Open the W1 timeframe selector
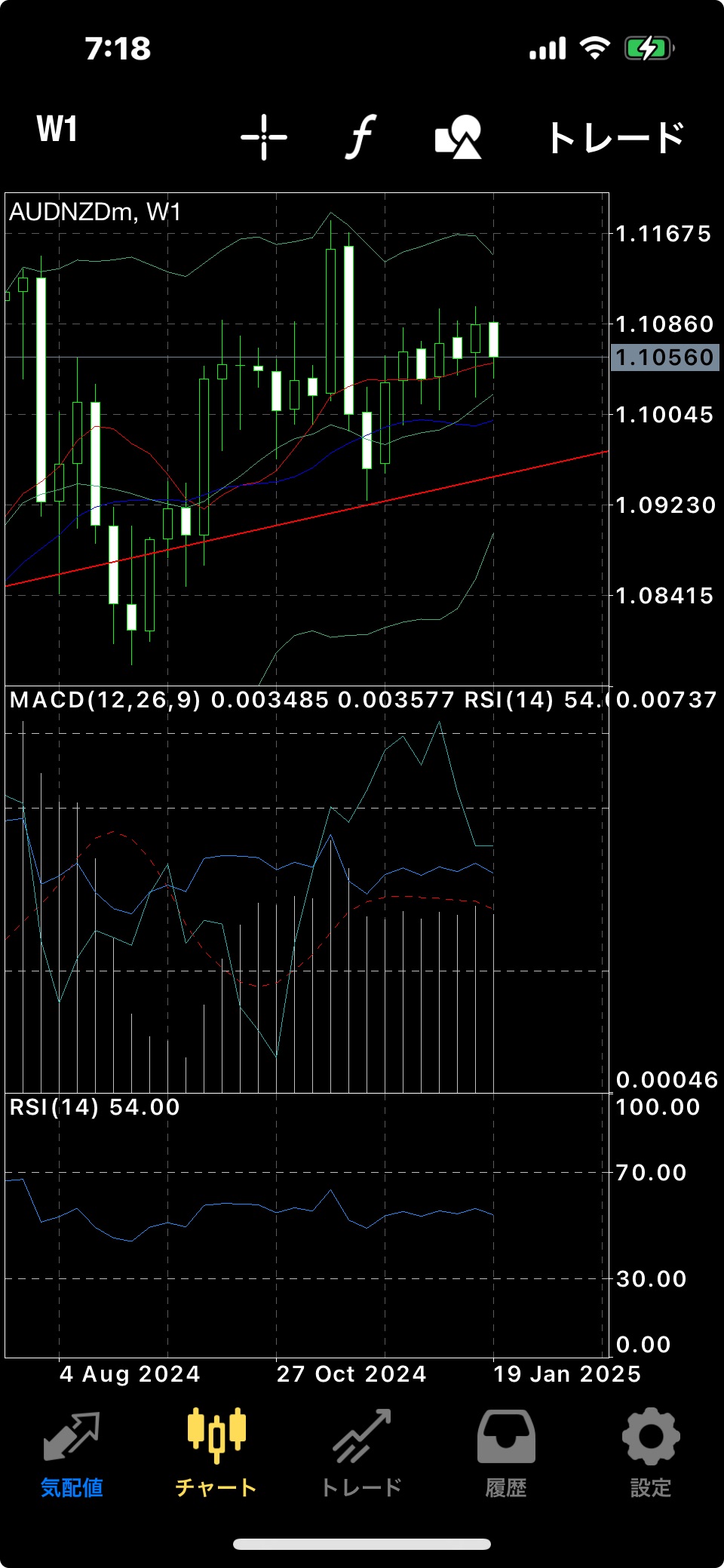Image resolution: width=724 pixels, height=1568 pixels. pyautogui.click(x=57, y=130)
